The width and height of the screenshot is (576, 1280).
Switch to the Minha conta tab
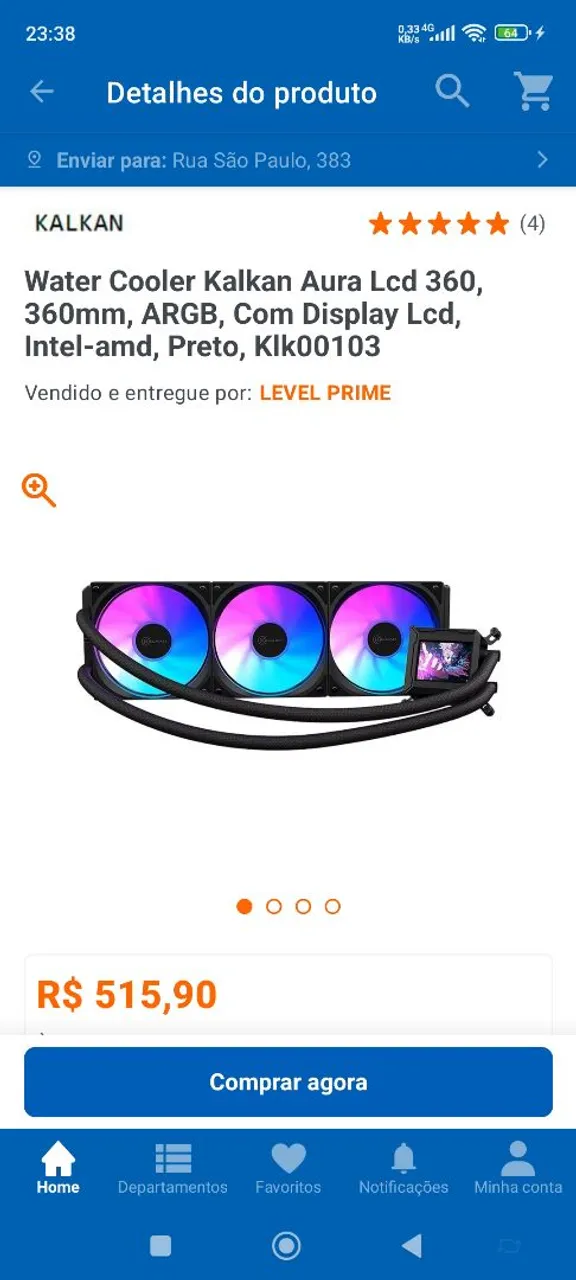point(518,1168)
